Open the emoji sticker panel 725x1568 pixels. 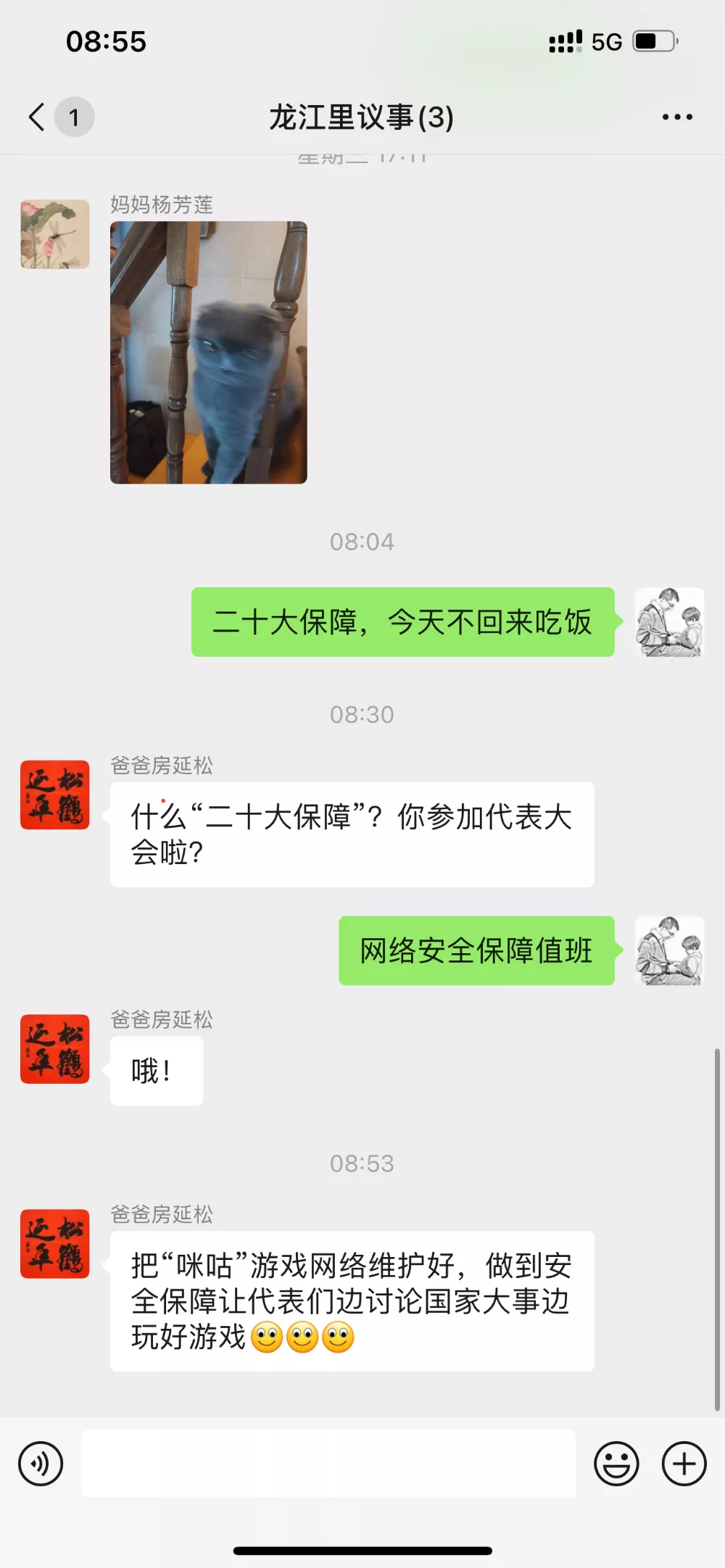click(x=616, y=1463)
